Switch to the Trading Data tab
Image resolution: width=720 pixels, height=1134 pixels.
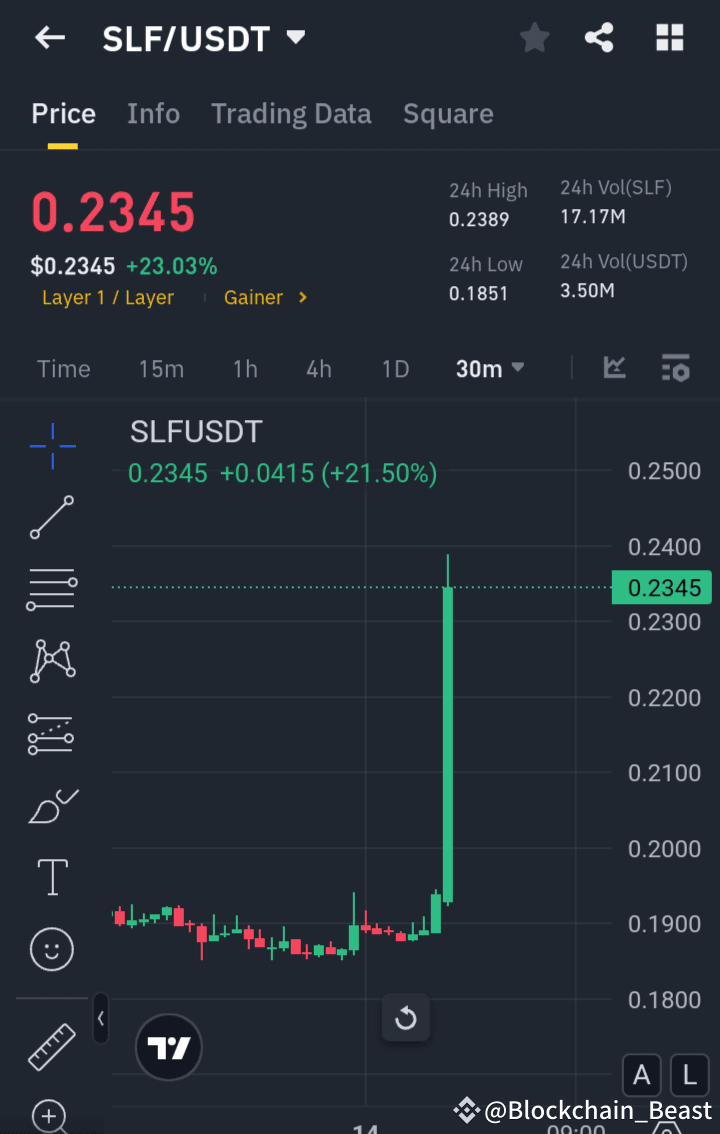click(291, 113)
